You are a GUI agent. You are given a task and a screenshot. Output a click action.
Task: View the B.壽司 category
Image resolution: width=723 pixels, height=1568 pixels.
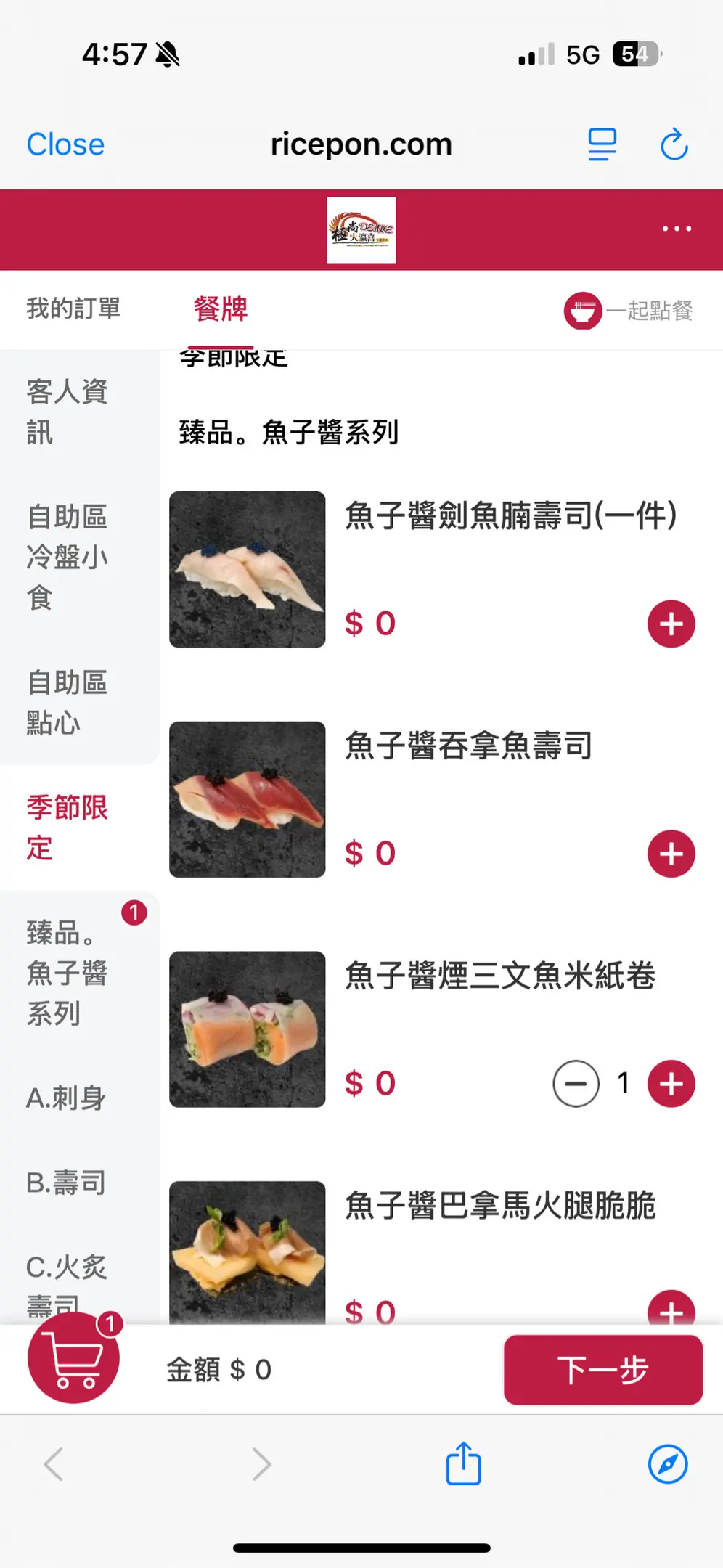(x=66, y=1183)
